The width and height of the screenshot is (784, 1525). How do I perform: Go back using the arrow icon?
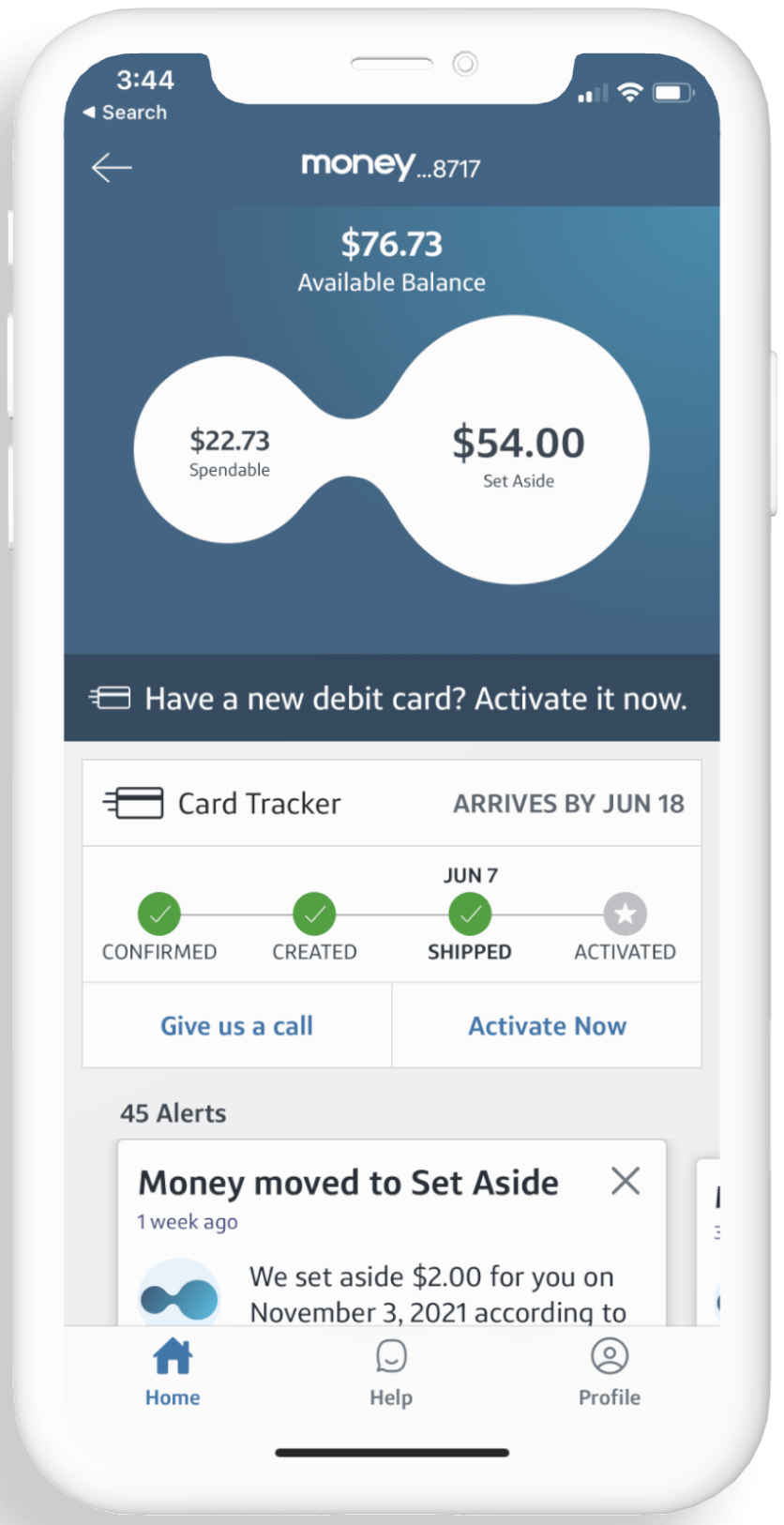(112, 168)
